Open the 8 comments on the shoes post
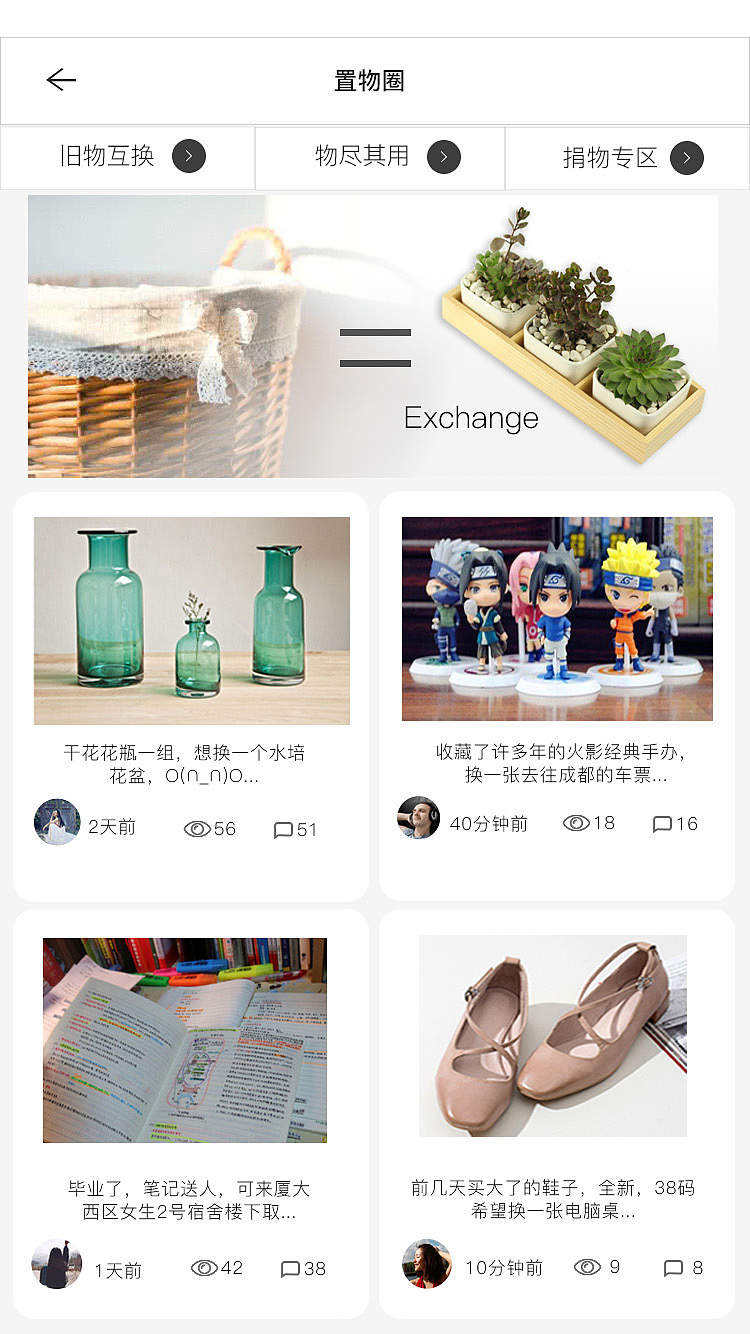750x1334 pixels. tap(683, 1268)
